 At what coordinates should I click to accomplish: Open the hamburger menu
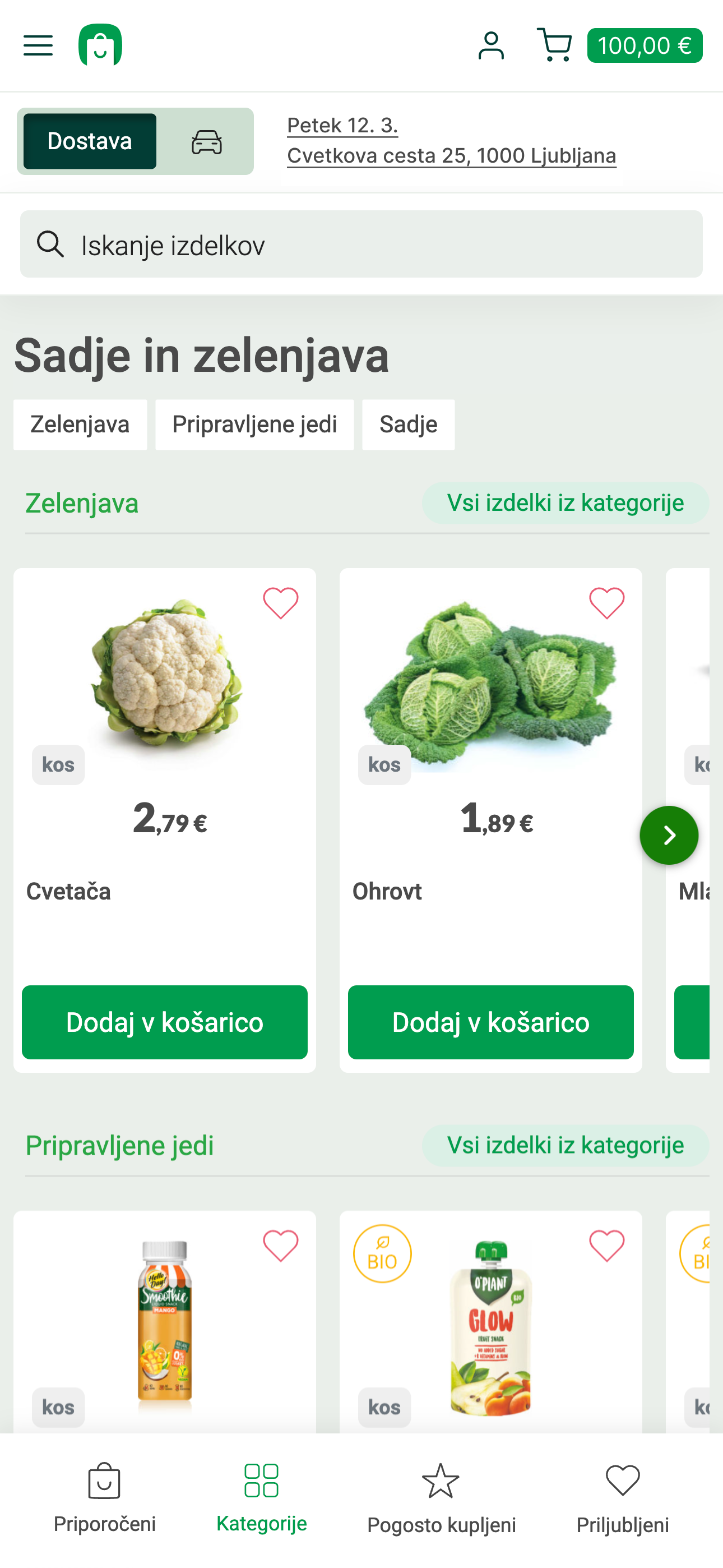coord(38,45)
